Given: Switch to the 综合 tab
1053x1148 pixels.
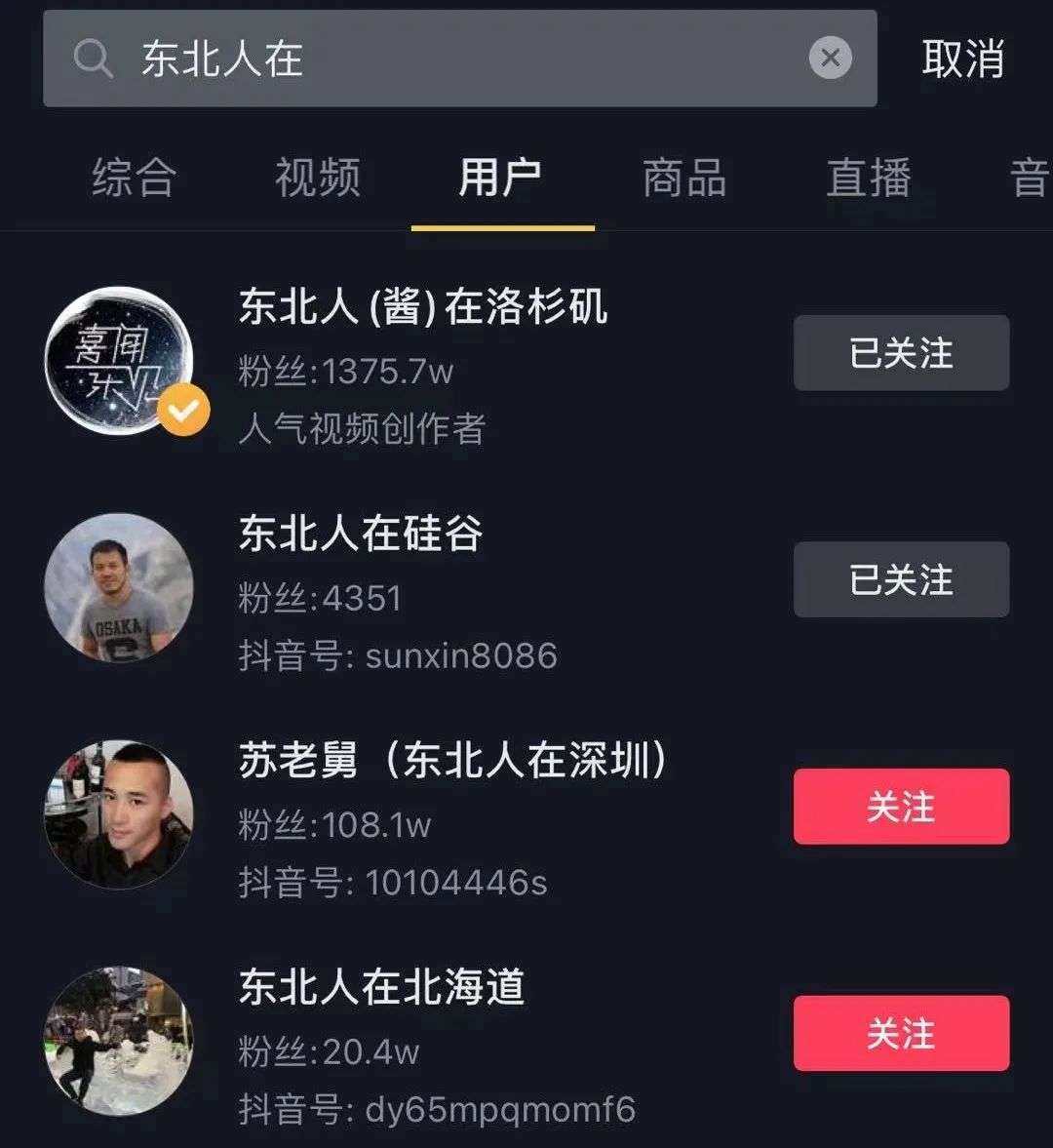Looking at the screenshot, I should (x=134, y=178).
